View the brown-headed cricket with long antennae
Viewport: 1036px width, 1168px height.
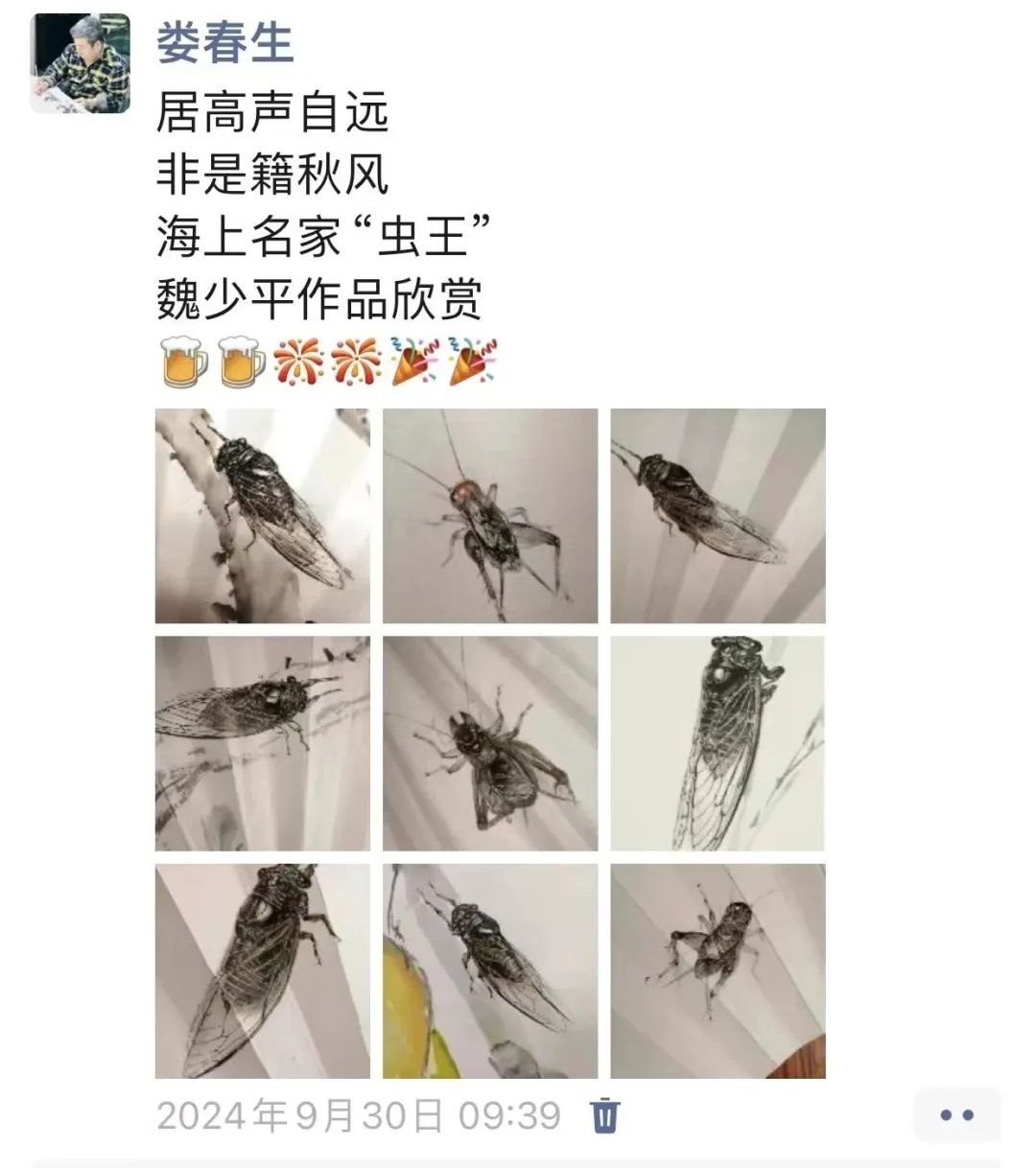[489, 516]
